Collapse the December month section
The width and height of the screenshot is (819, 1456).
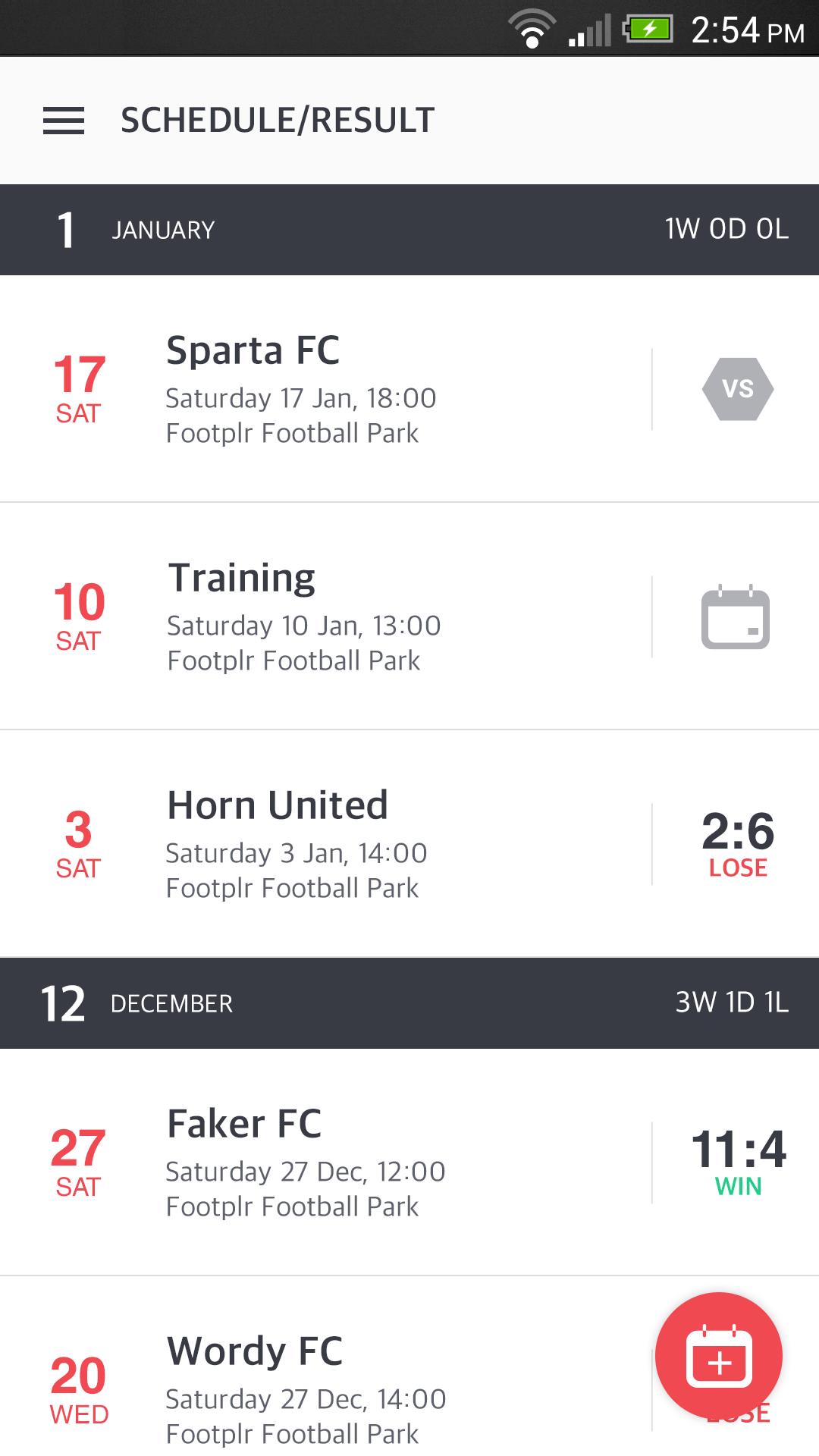(303, 1003)
